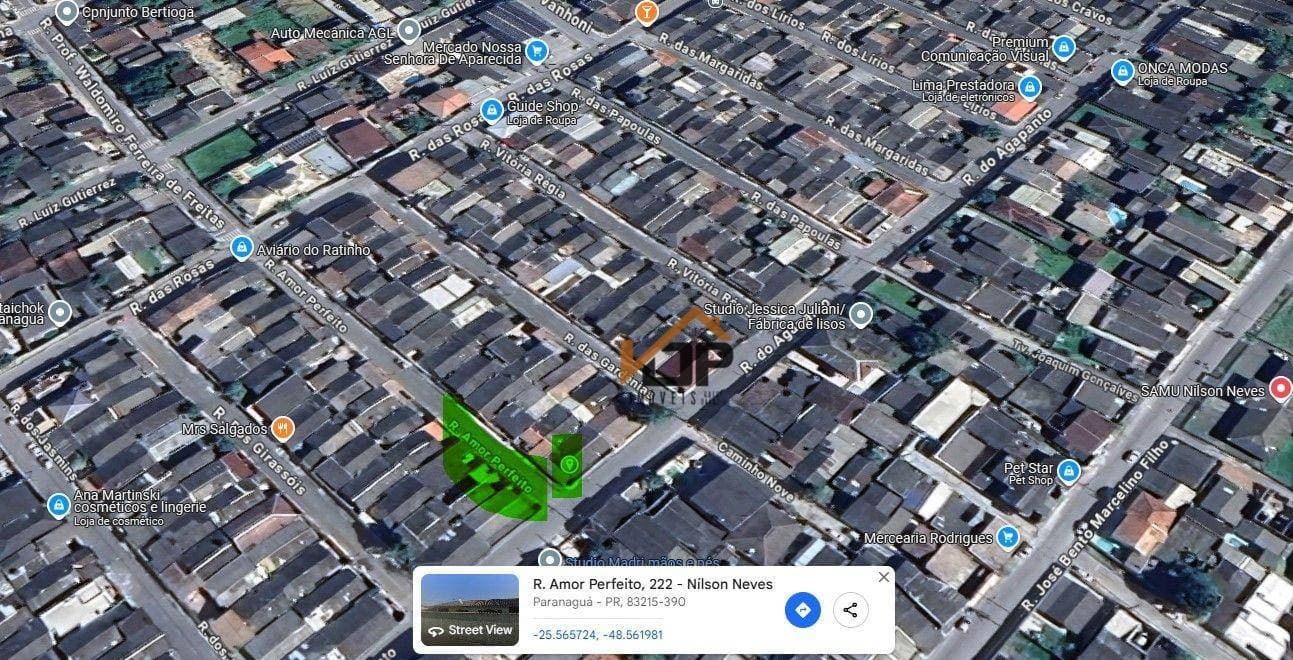Open the Mrs Salgados restaurant pin
This screenshot has width=1293, height=660.
pyautogui.click(x=283, y=428)
